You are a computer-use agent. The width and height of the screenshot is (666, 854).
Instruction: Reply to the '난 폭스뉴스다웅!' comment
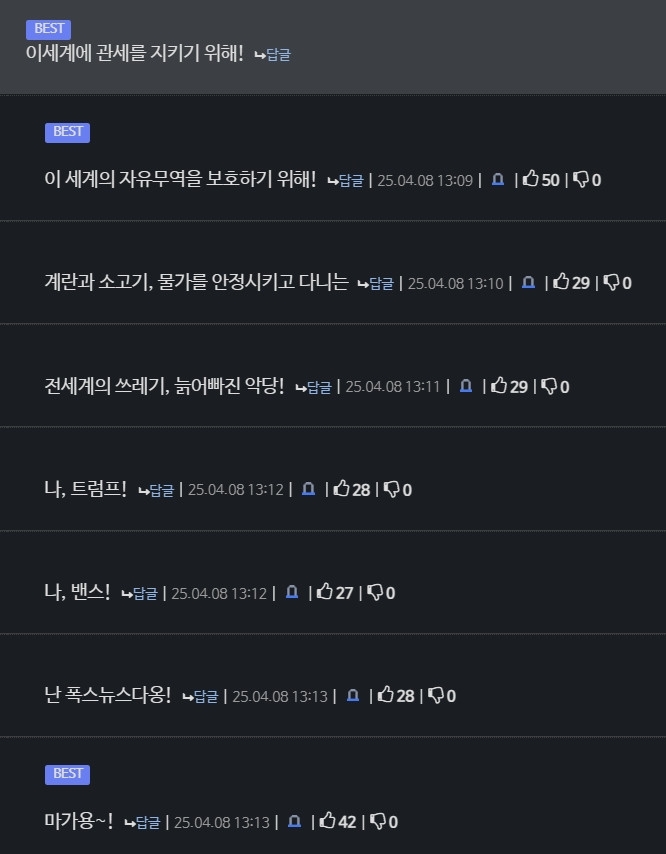point(200,695)
